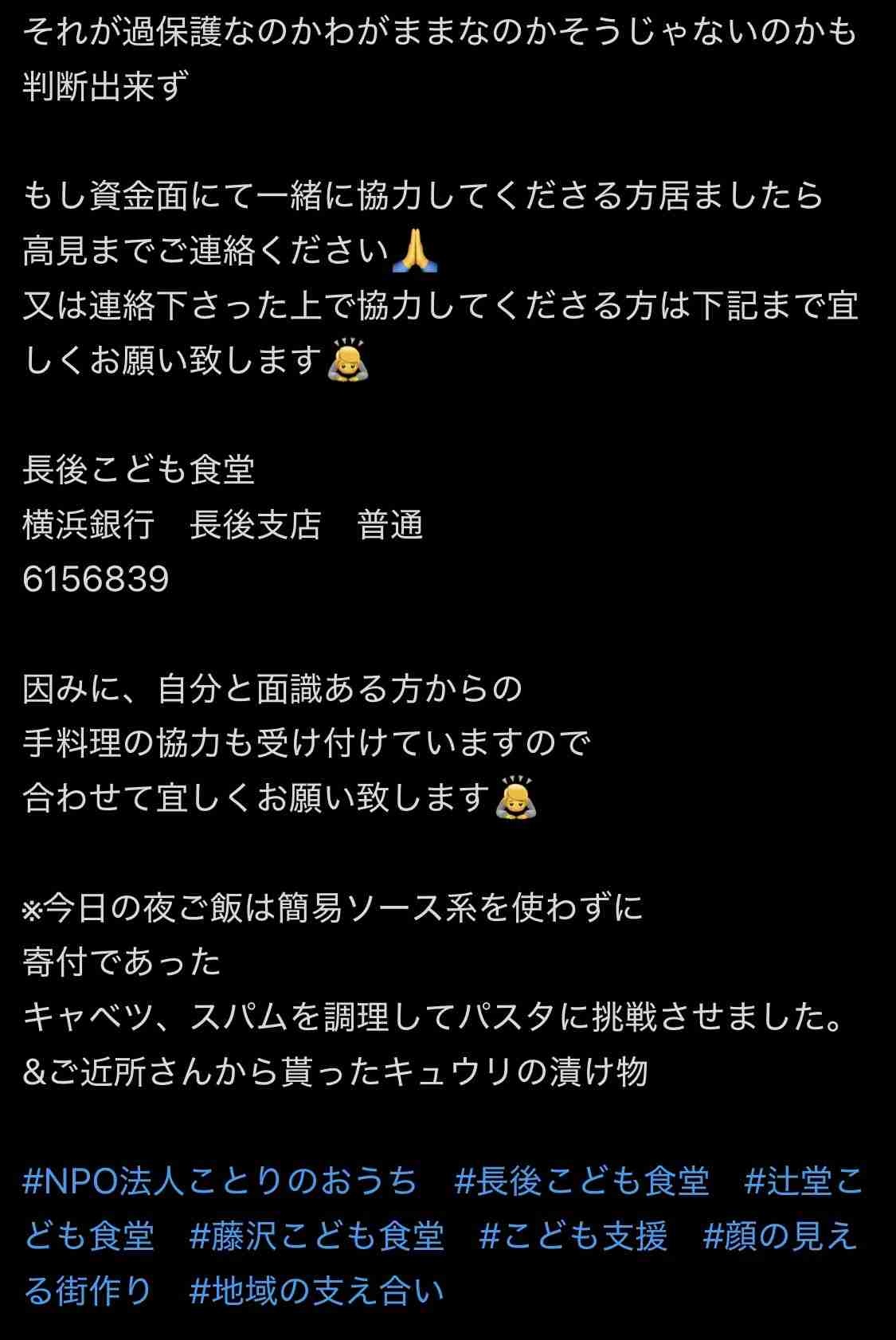896x1340 pixels.
Task: Open the #NPO法人ことりのおうち hashtag
Action: coord(220,1181)
